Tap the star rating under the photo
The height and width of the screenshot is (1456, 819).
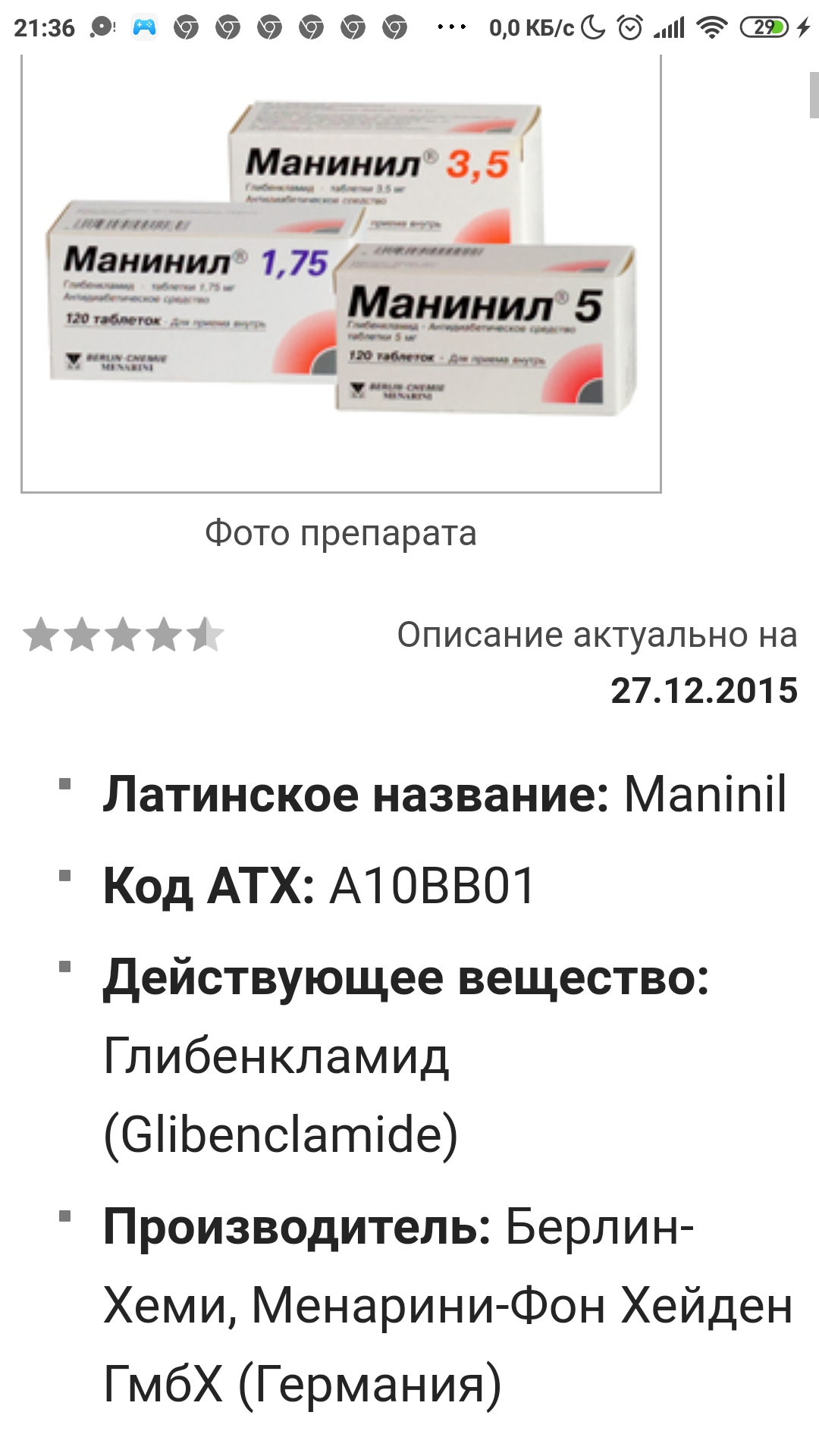pos(123,635)
